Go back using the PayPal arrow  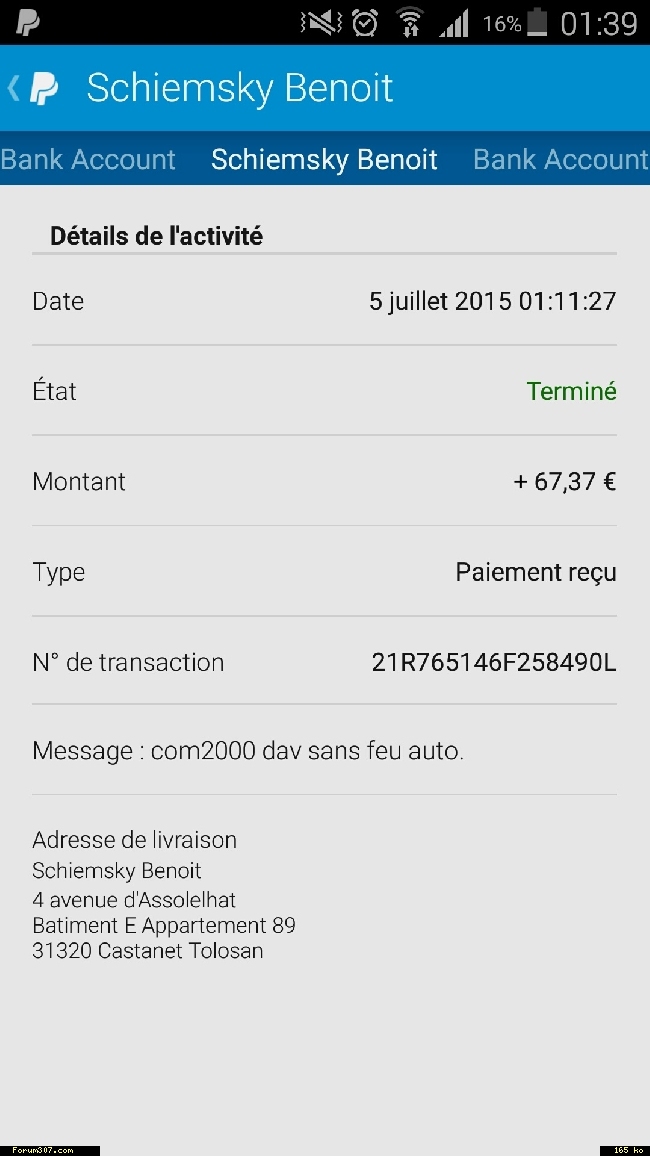pos(32,88)
